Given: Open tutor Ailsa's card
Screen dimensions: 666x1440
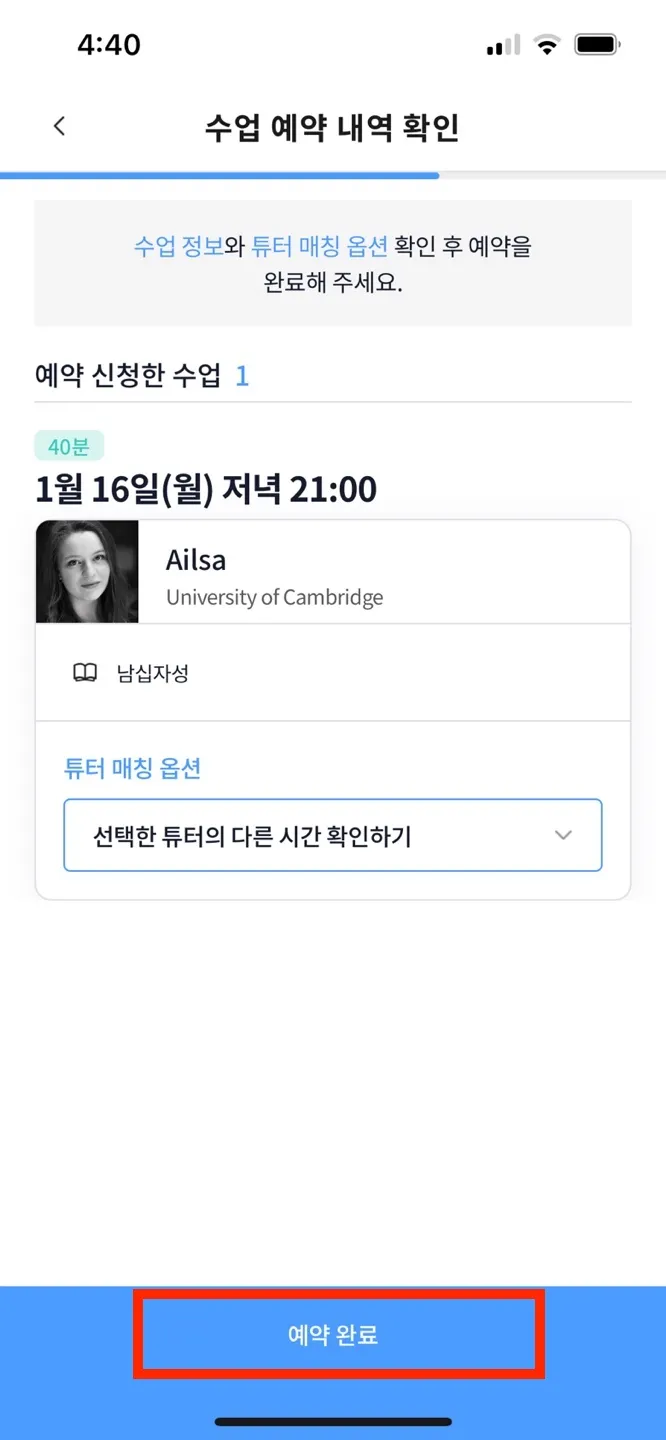Looking at the screenshot, I should pyautogui.click(x=332, y=572).
